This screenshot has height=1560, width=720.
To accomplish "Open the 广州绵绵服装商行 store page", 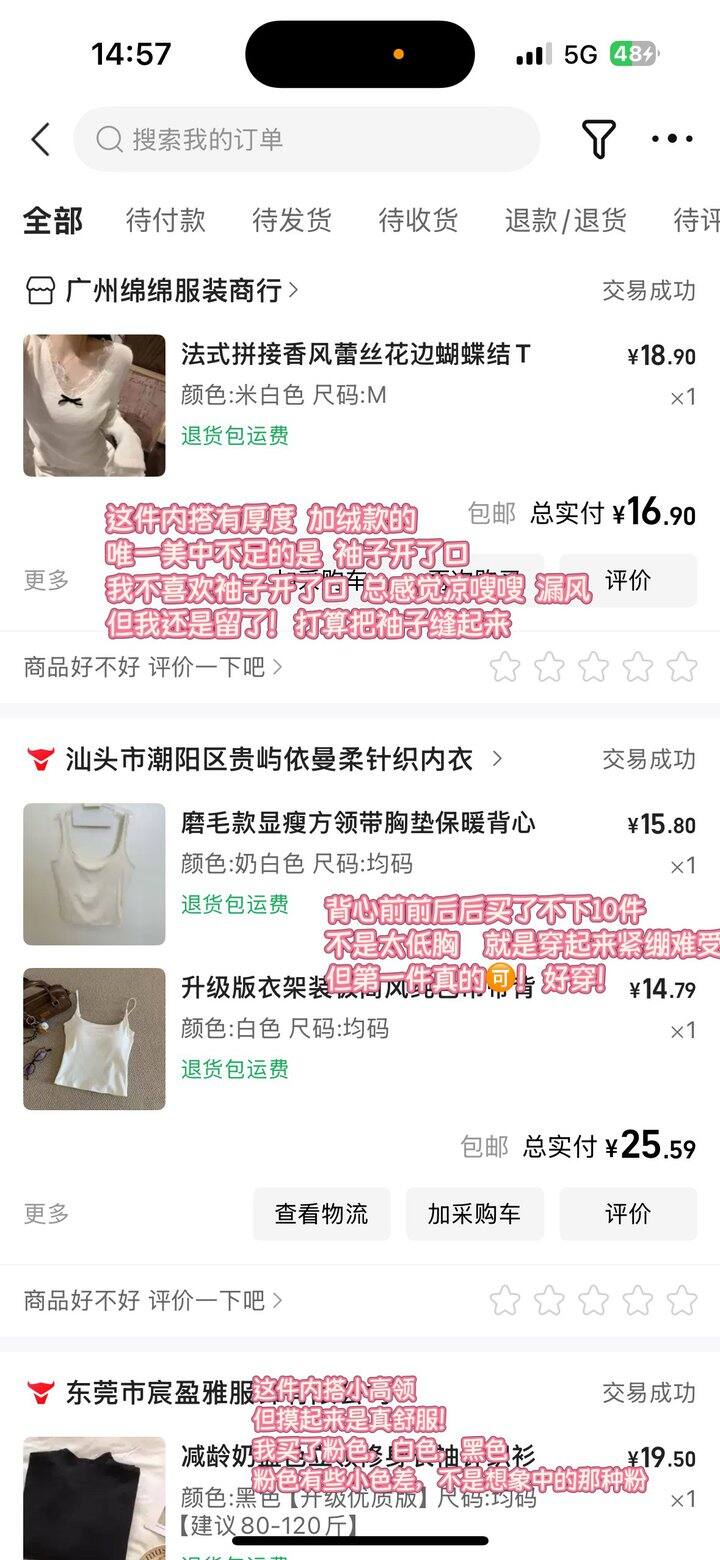I will tap(172, 291).
